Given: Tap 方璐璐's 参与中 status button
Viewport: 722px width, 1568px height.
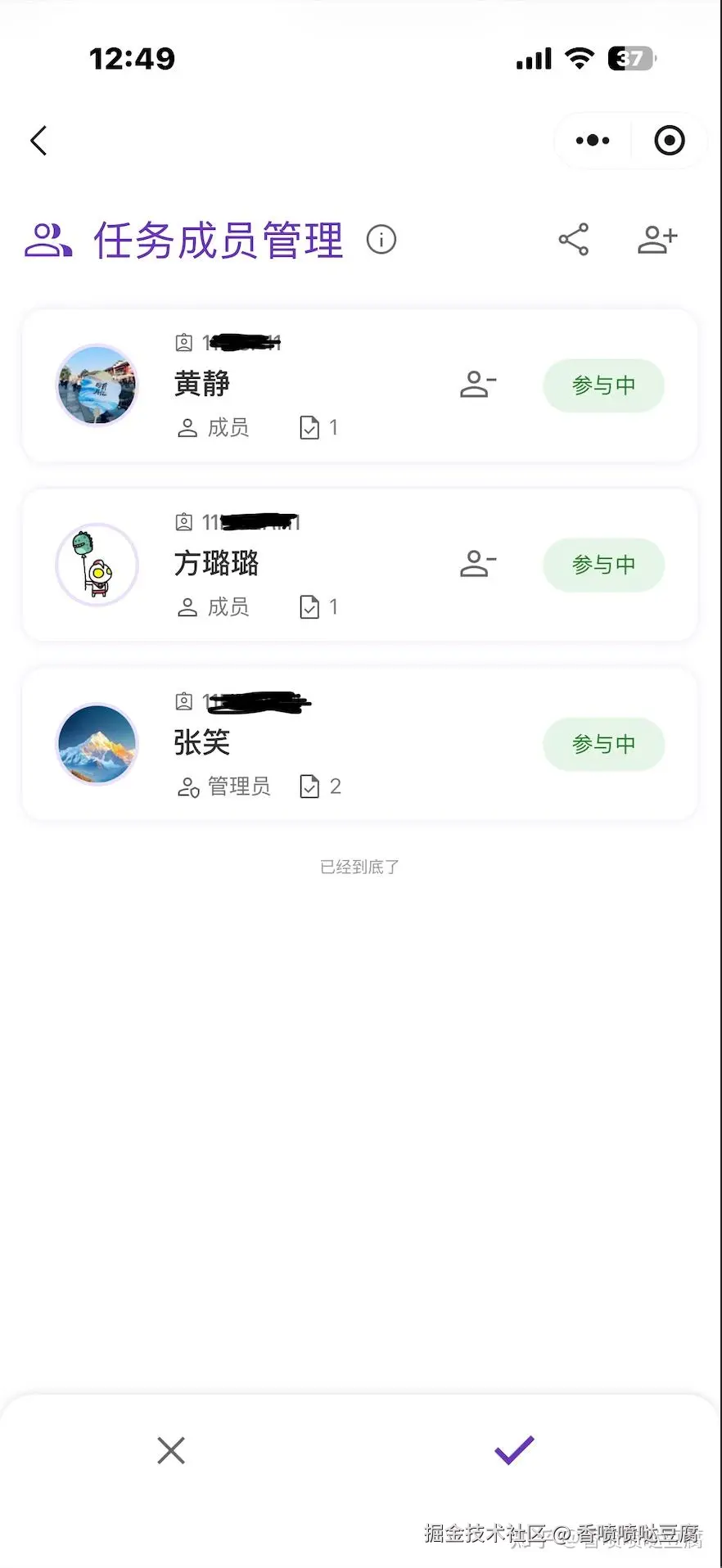Looking at the screenshot, I should pyautogui.click(x=603, y=565).
